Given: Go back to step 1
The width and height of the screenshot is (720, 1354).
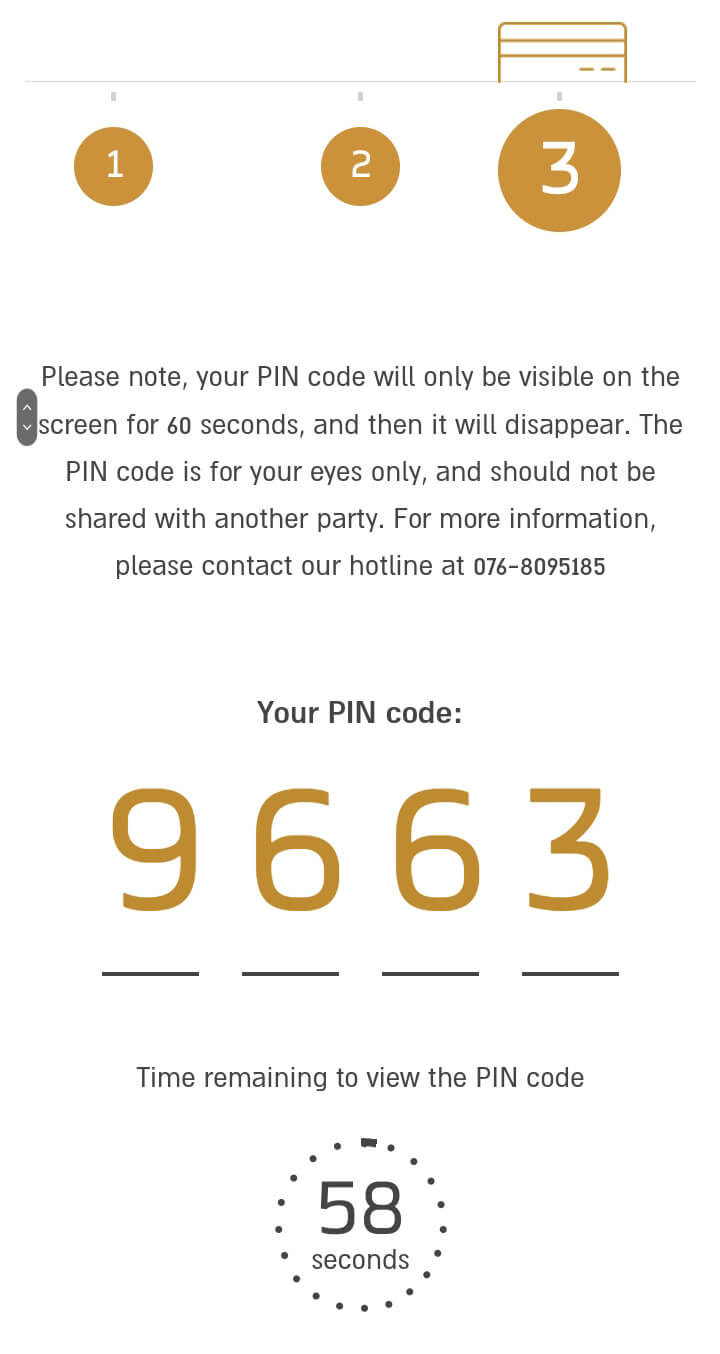Looking at the screenshot, I should (x=113, y=166).
